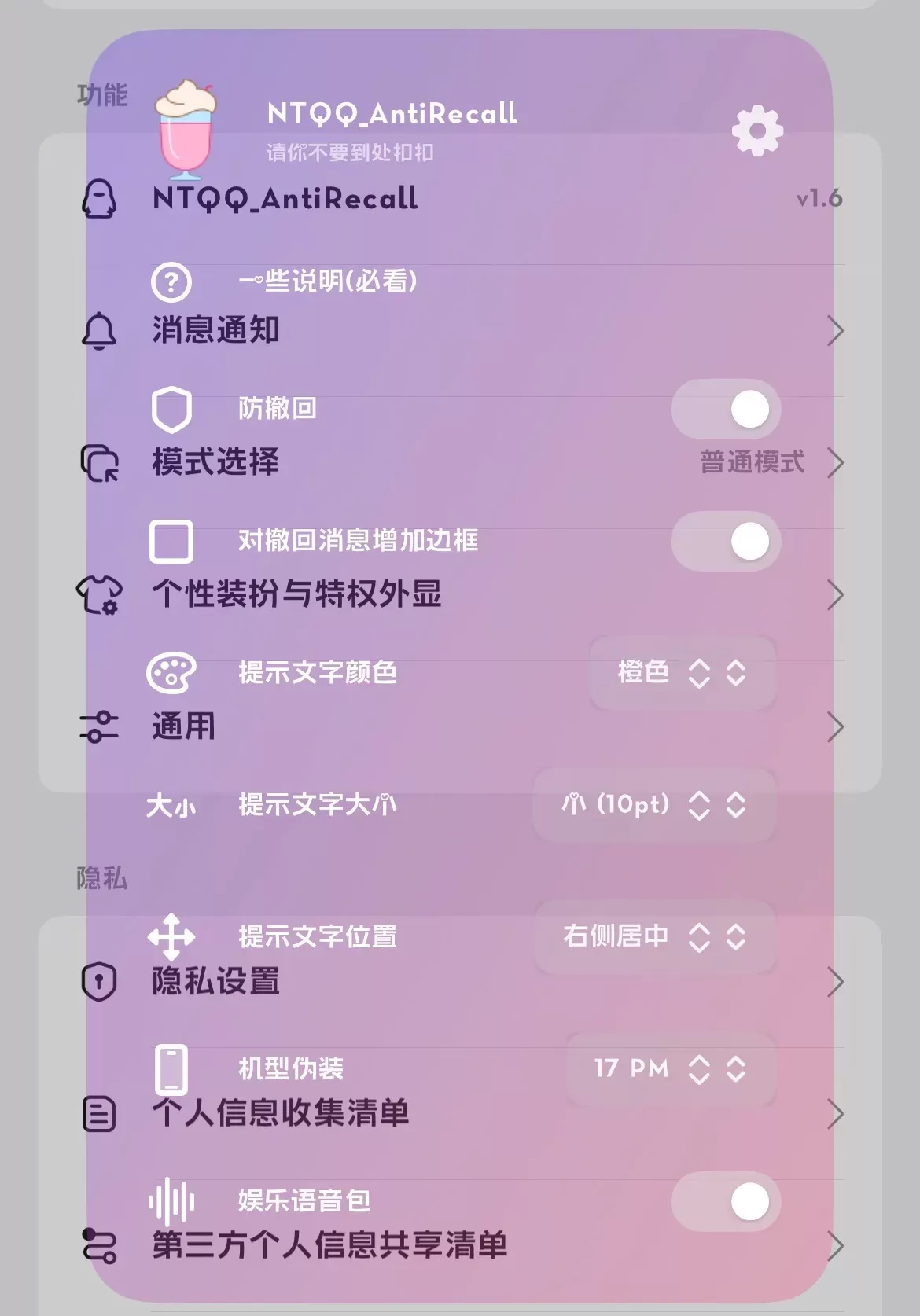Open the plugin settings gear icon
Screen dimensions: 920x1316
coord(756,131)
